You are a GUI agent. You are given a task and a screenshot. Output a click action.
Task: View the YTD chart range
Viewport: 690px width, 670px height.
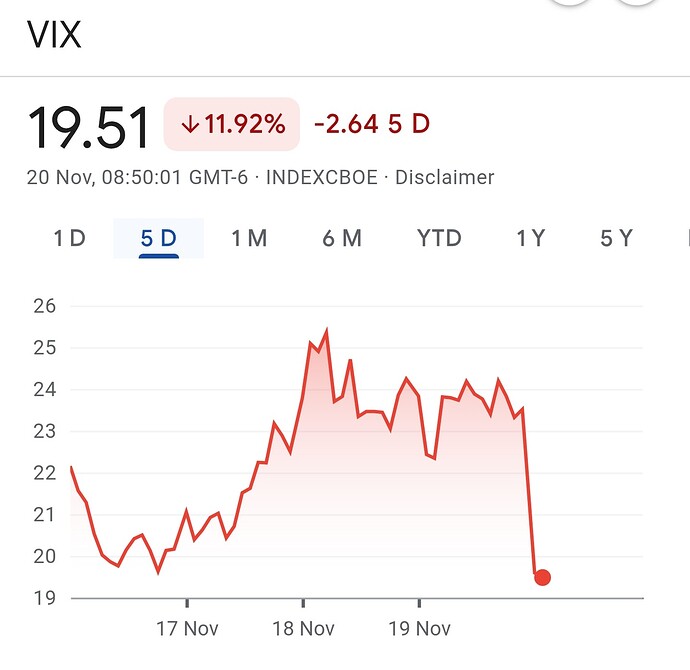(x=439, y=238)
